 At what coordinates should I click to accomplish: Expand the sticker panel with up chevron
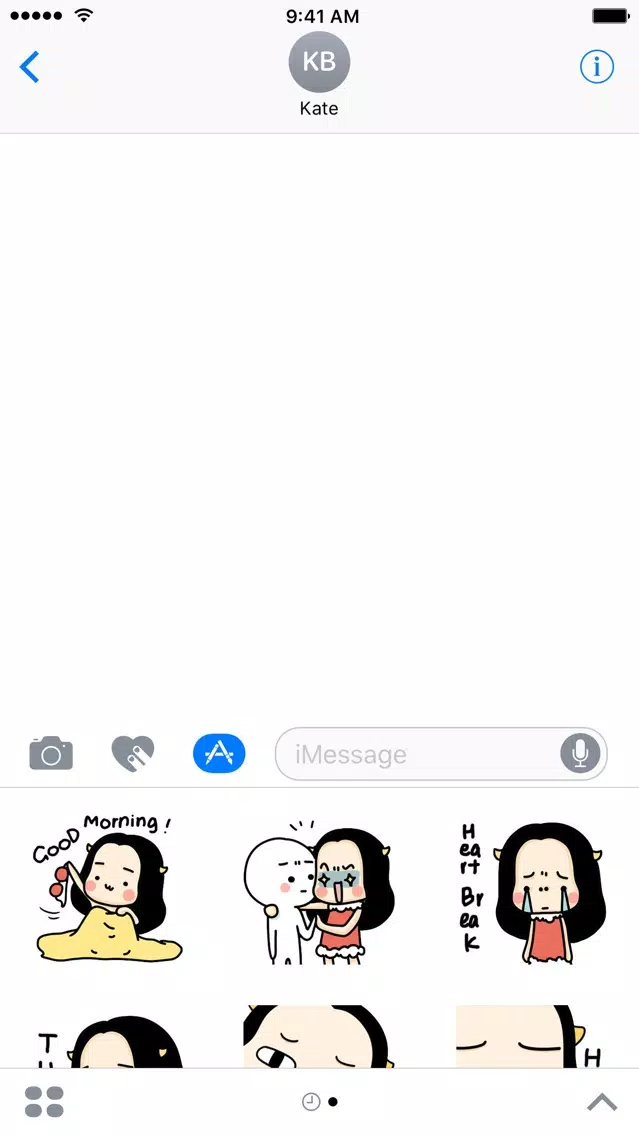pos(602,1102)
